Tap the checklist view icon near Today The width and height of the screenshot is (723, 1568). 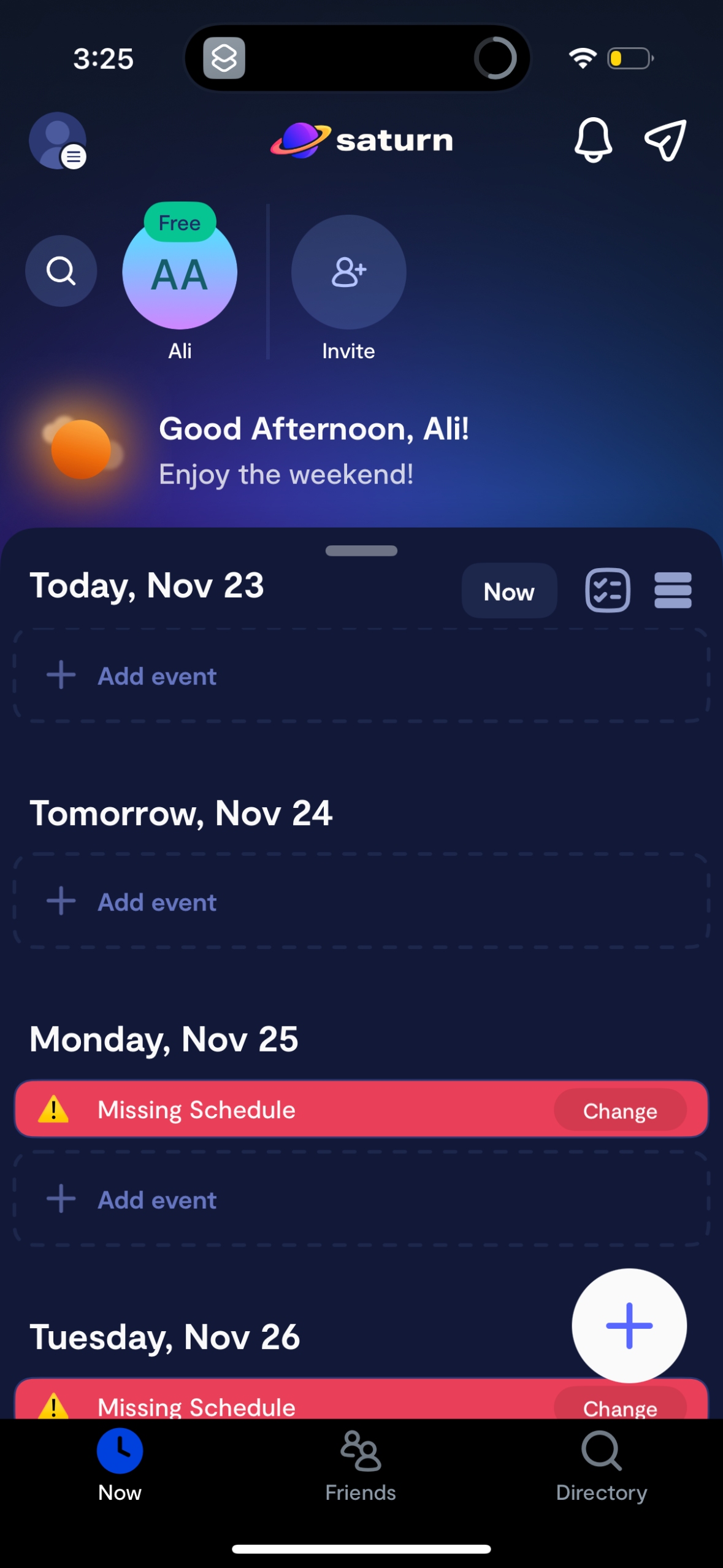coord(606,591)
